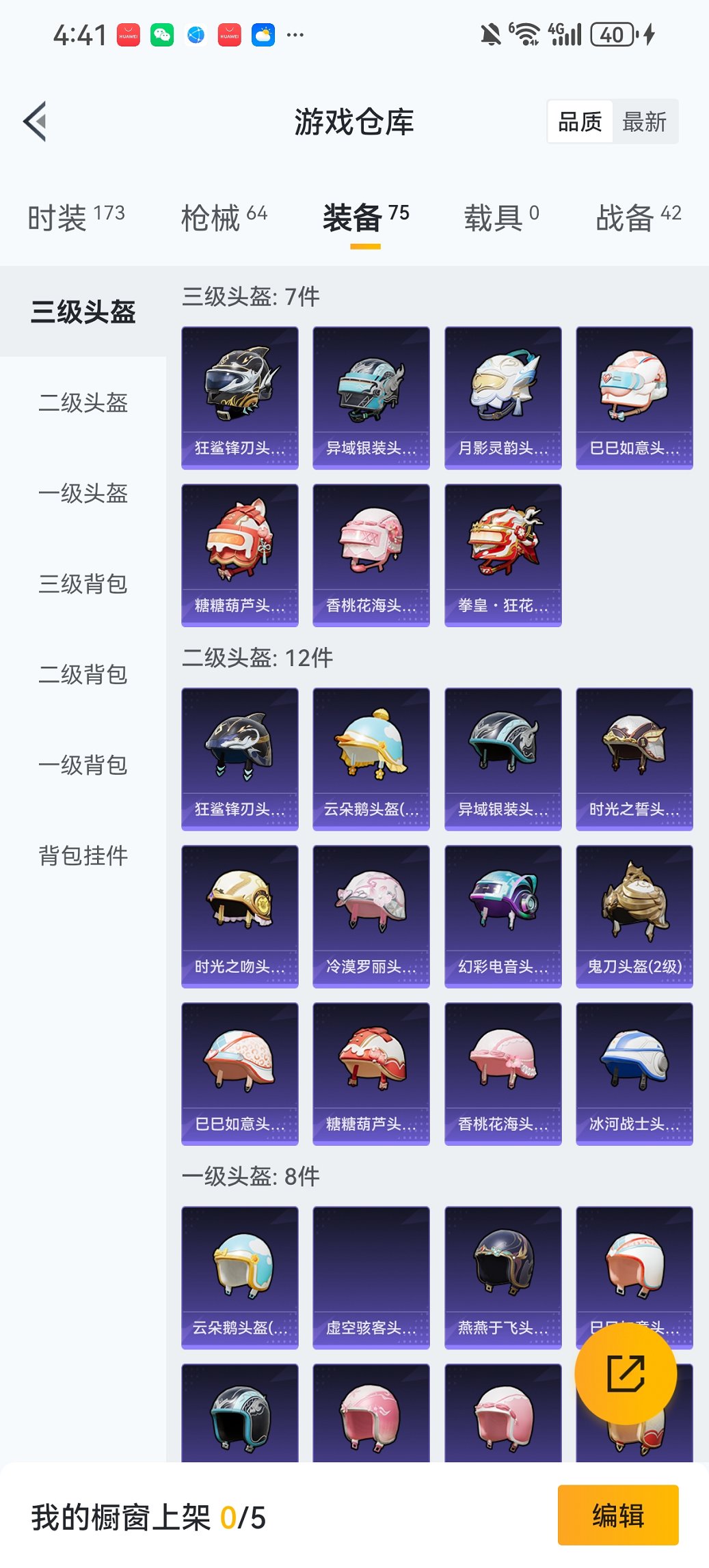Image resolution: width=709 pixels, height=1568 pixels.
Task: Open the 战备 tab
Action: [x=638, y=218]
